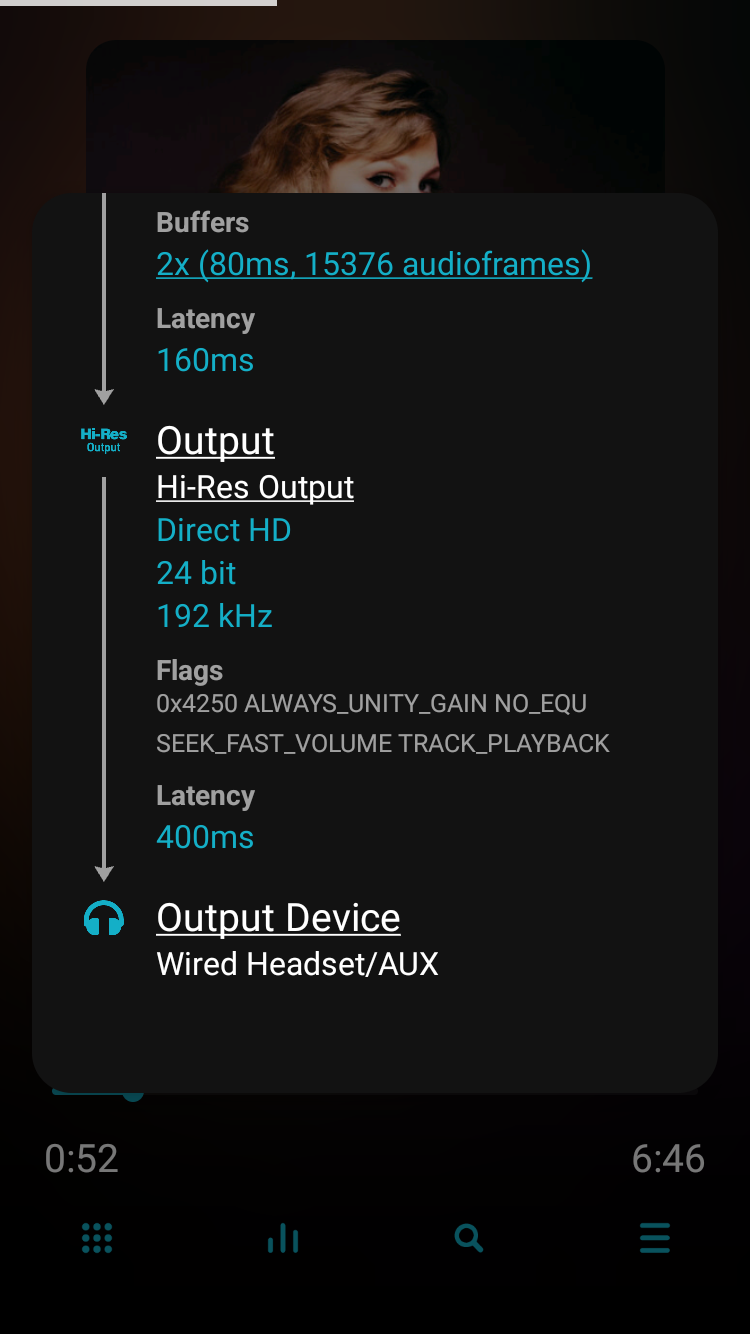Open the Output Device link
750x1334 pixels.
click(x=279, y=918)
